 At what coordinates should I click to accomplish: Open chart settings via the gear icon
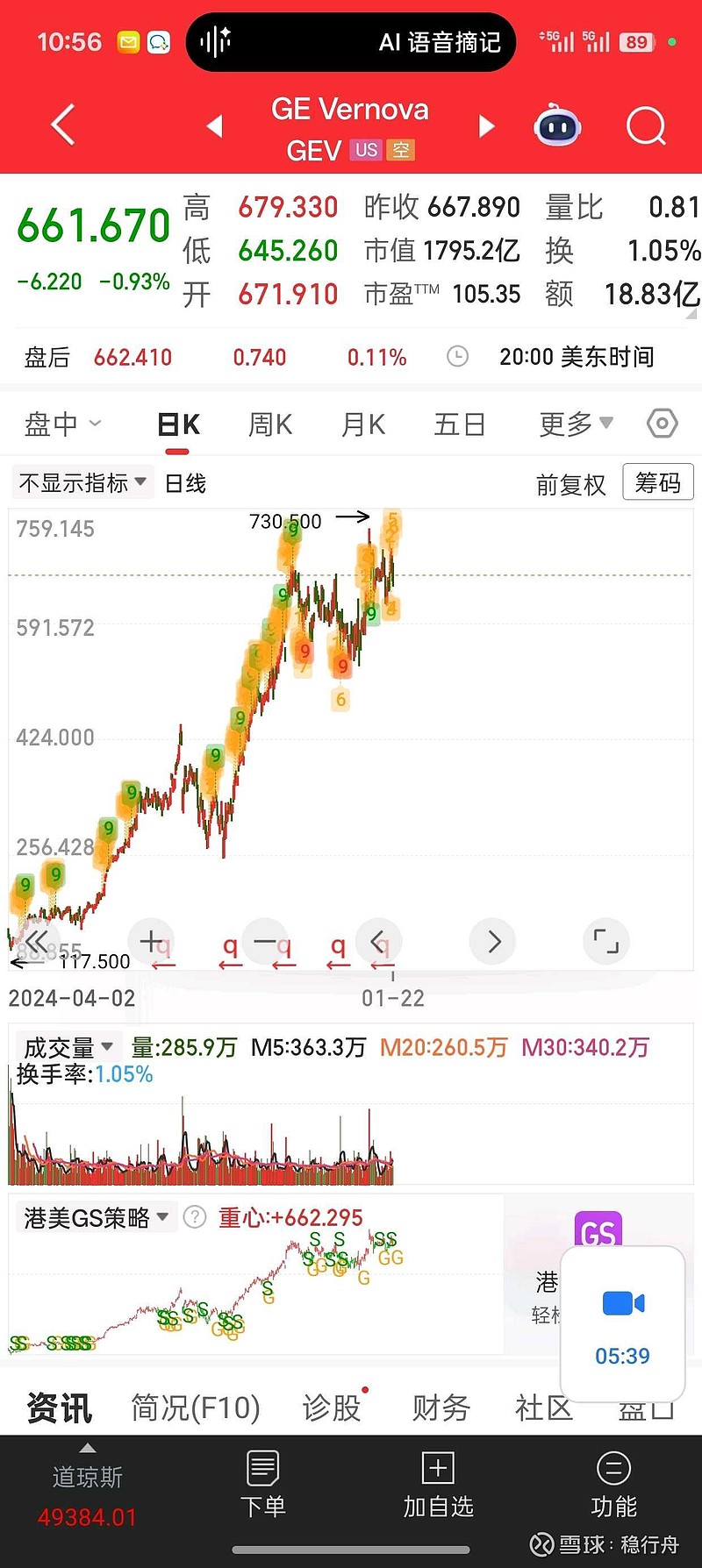point(661,424)
